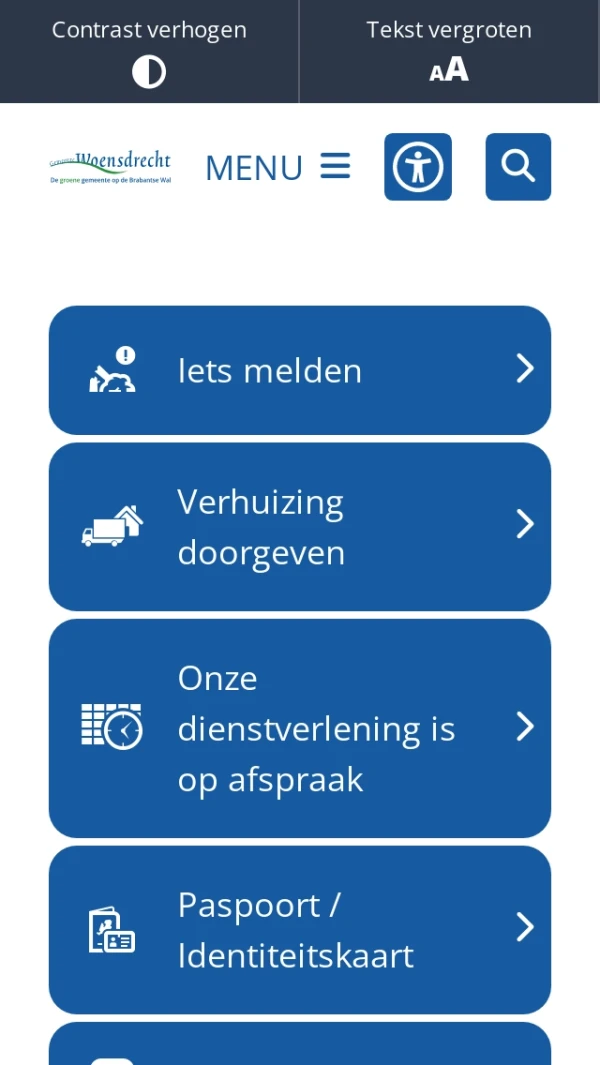Choose Paspoort / Identiteitskaart
The image size is (600, 1065).
point(300,929)
